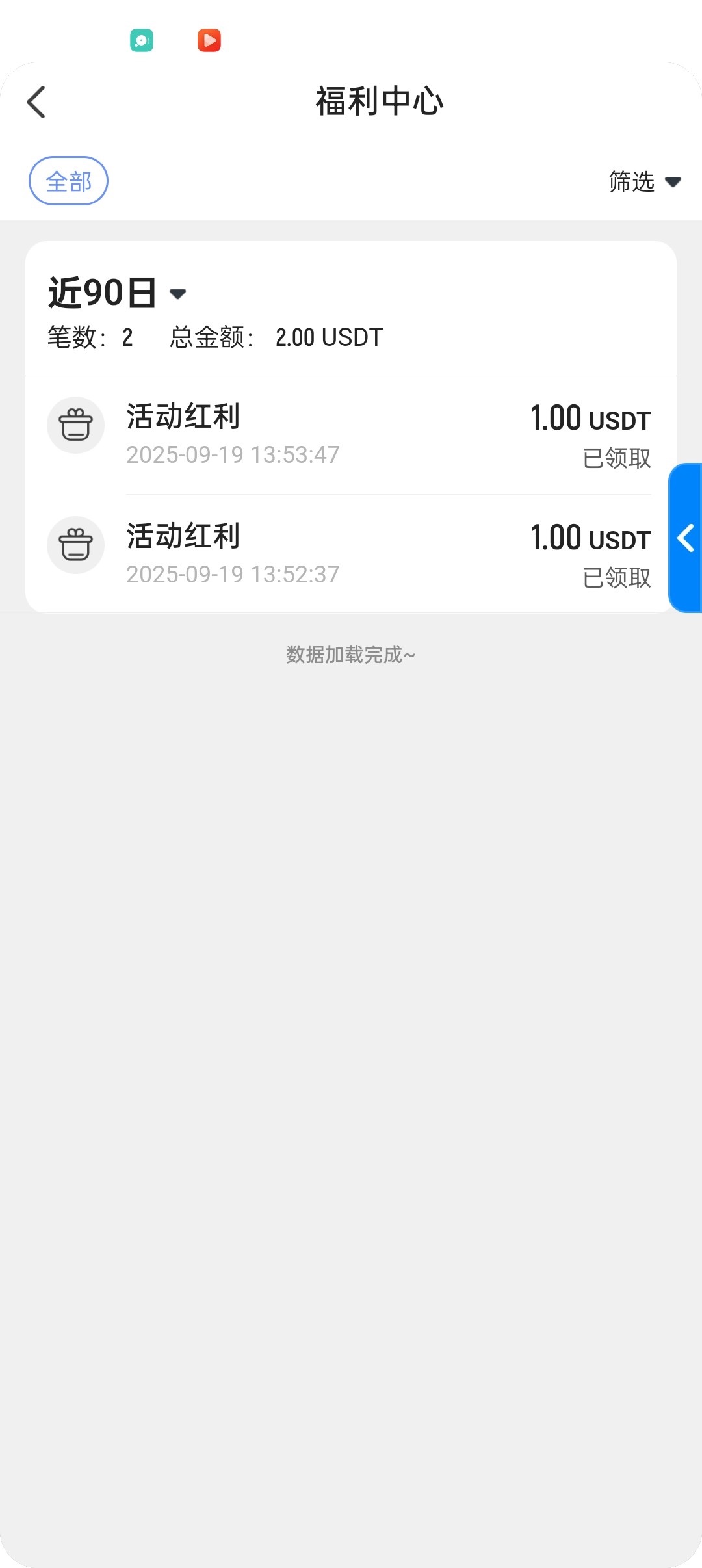Go back from 福利中心
This screenshot has height=1568, width=702.
(x=36, y=102)
